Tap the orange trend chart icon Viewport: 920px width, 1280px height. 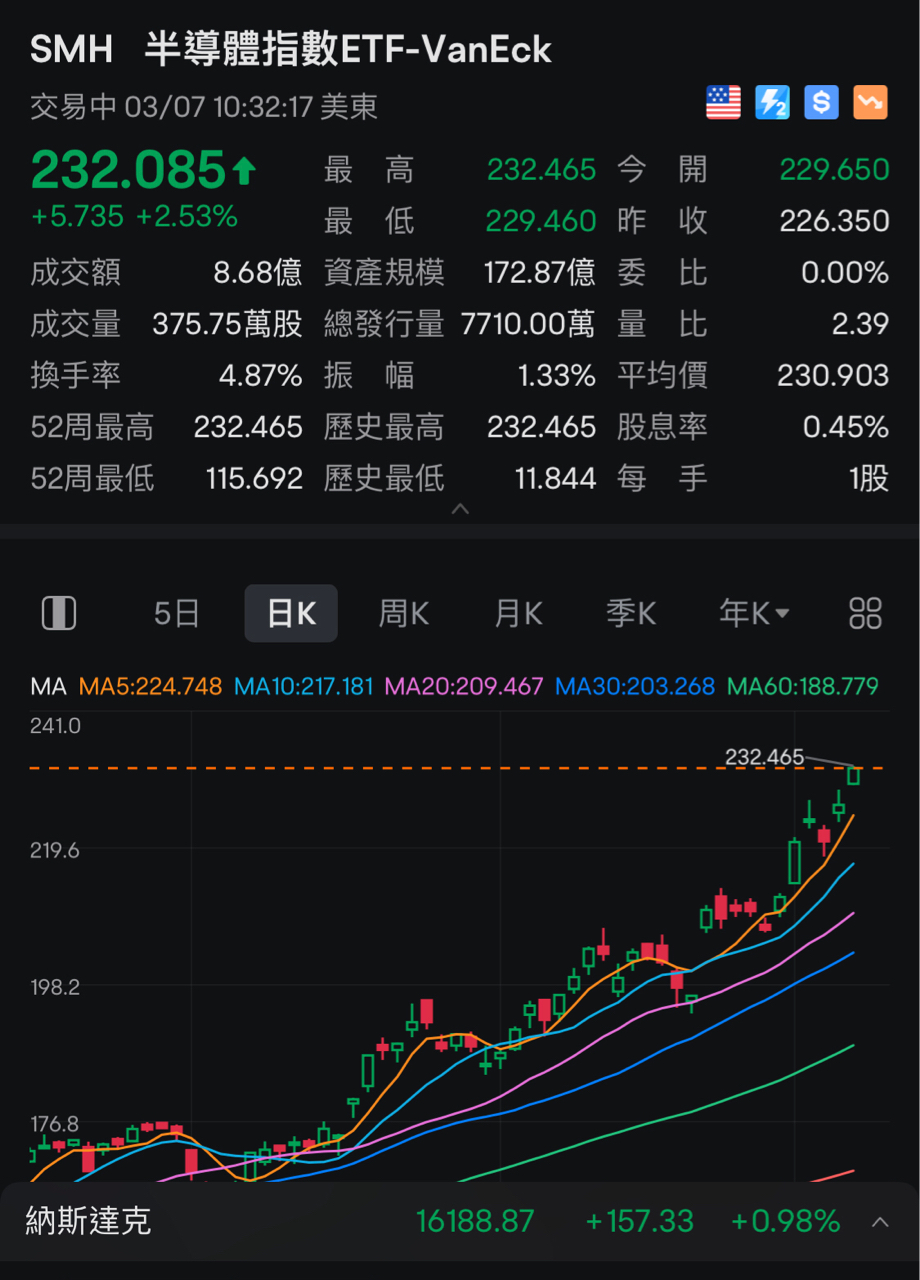[x=870, y=103]
